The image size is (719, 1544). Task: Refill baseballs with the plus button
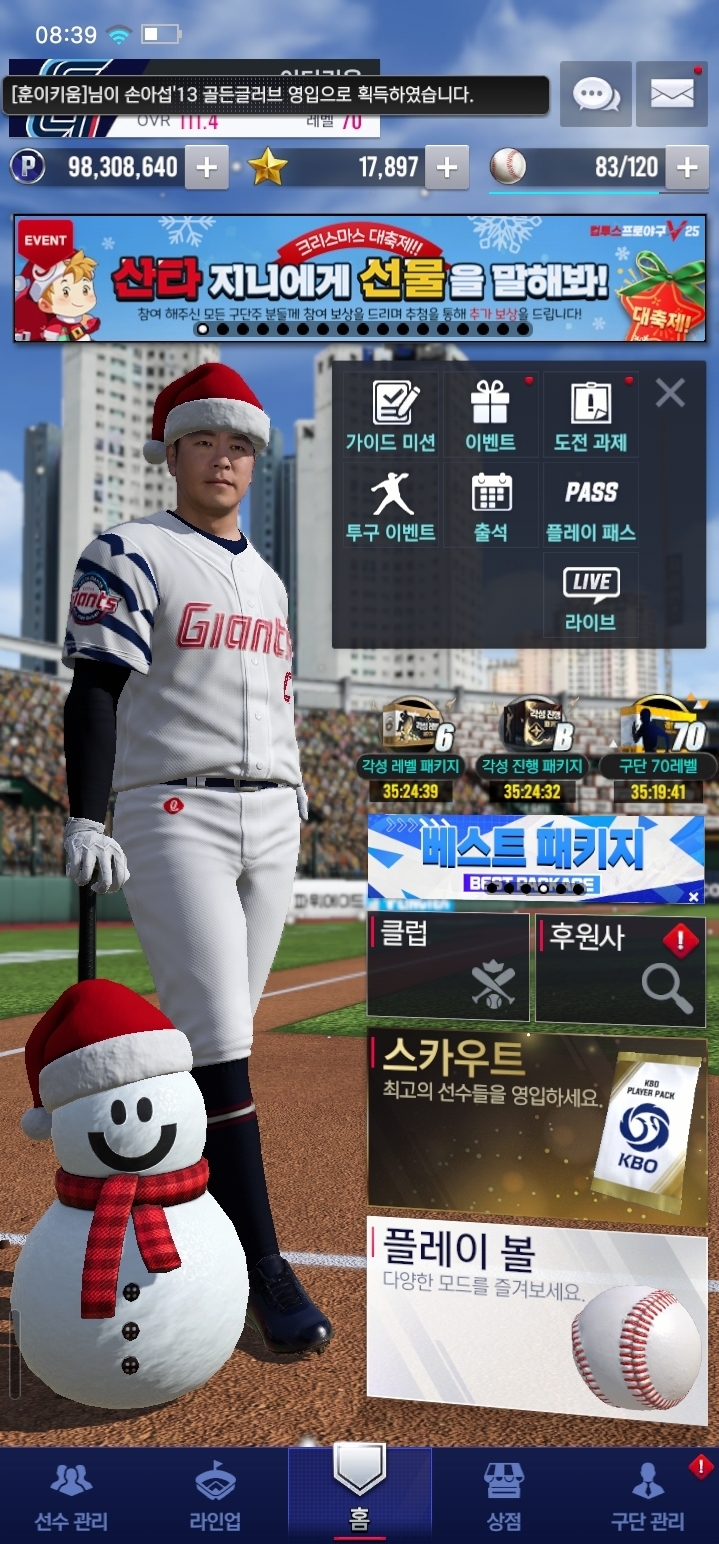[x=687, y=168]
